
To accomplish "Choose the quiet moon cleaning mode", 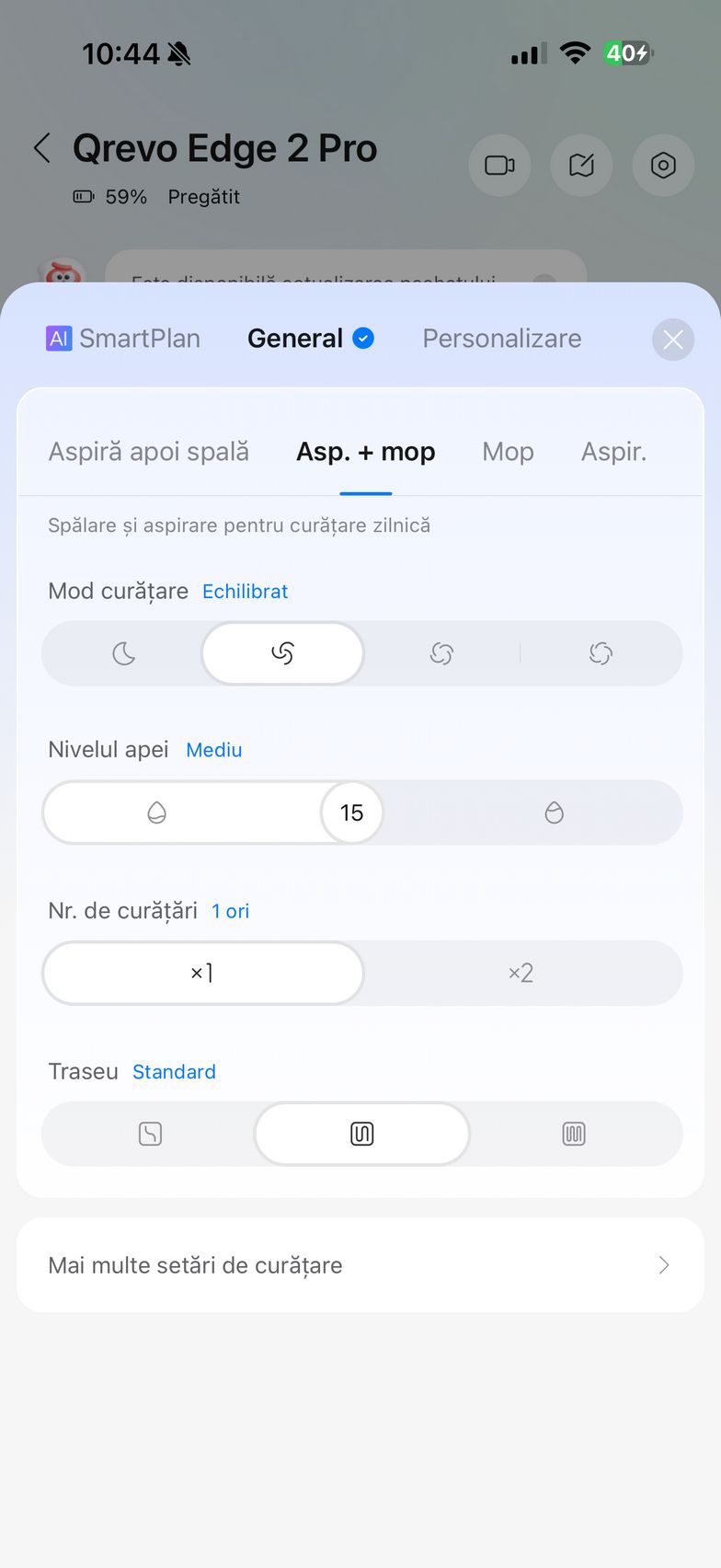I will coord(123,653).
